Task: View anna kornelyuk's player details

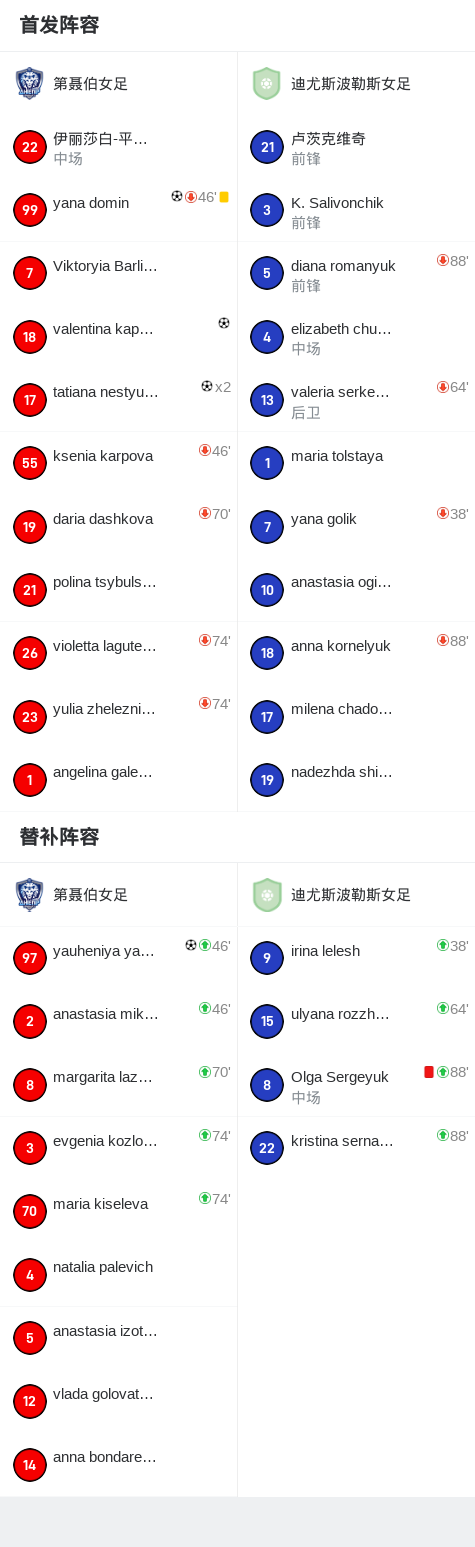Action: click(356, 653)
